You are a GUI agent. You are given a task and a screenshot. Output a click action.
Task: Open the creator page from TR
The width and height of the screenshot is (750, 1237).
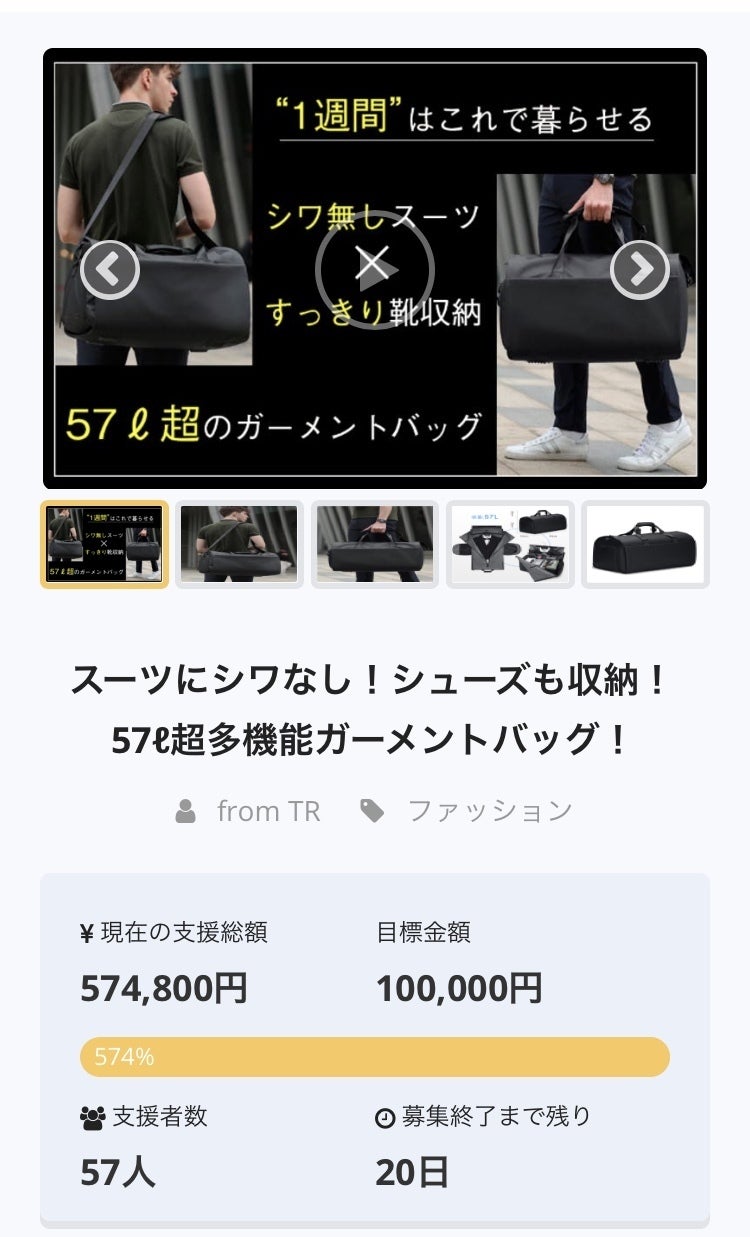(x=268, y=811)
